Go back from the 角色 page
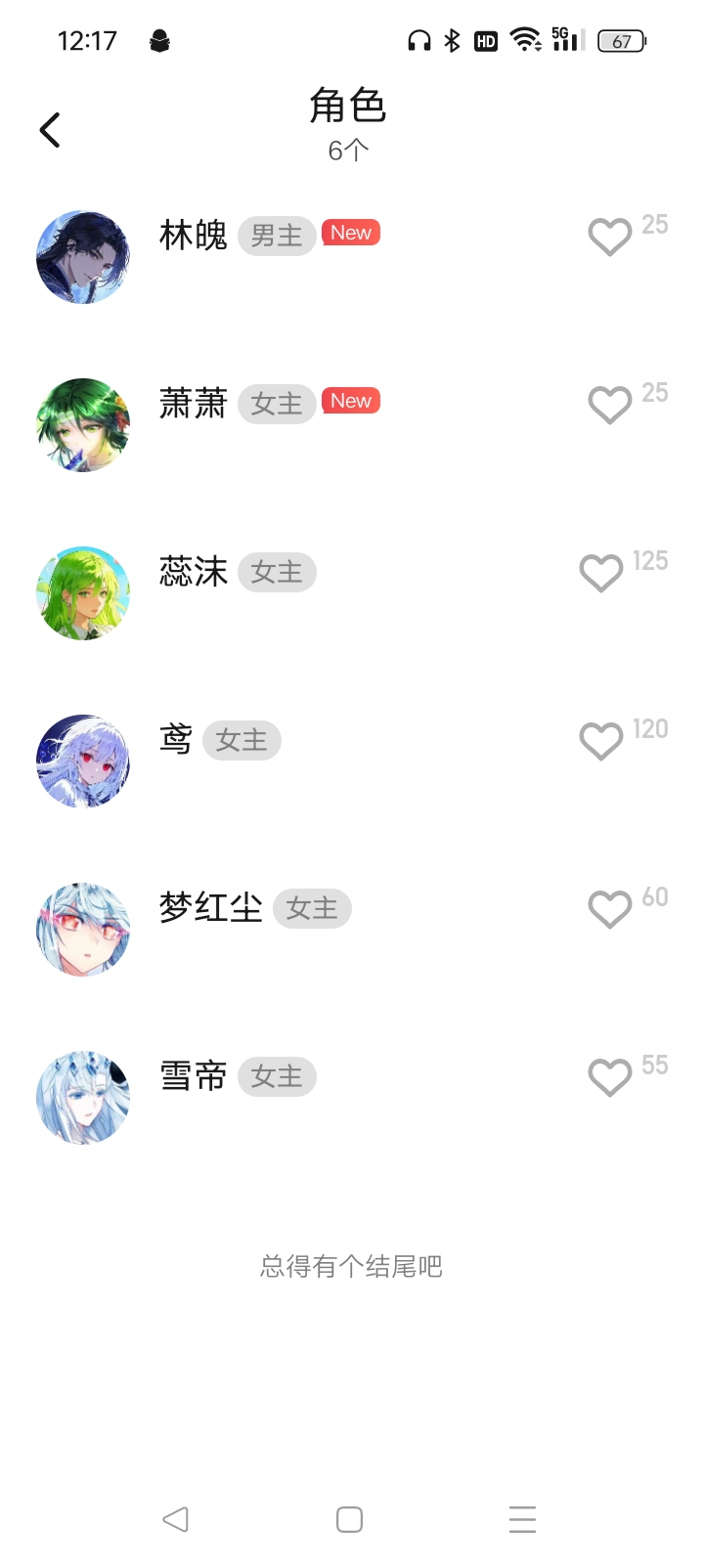This screenshot has height=1568, width=704. click(50, 130)
